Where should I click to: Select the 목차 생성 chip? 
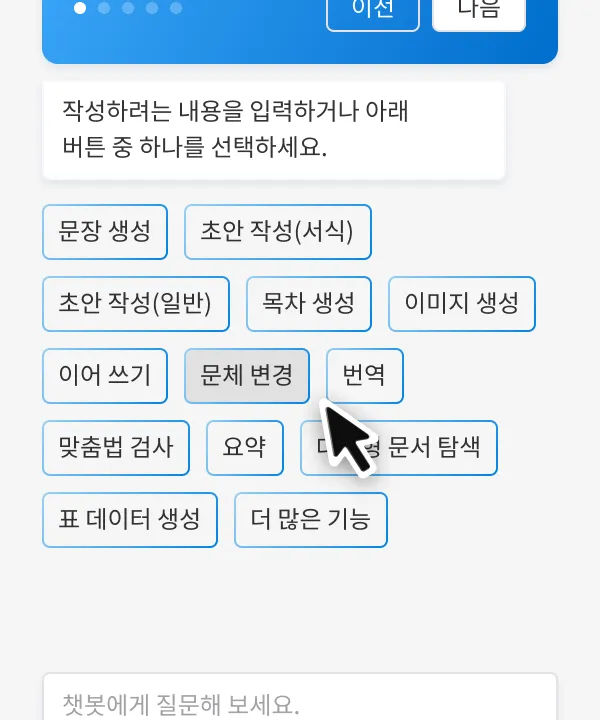click(x=309, y=304)
